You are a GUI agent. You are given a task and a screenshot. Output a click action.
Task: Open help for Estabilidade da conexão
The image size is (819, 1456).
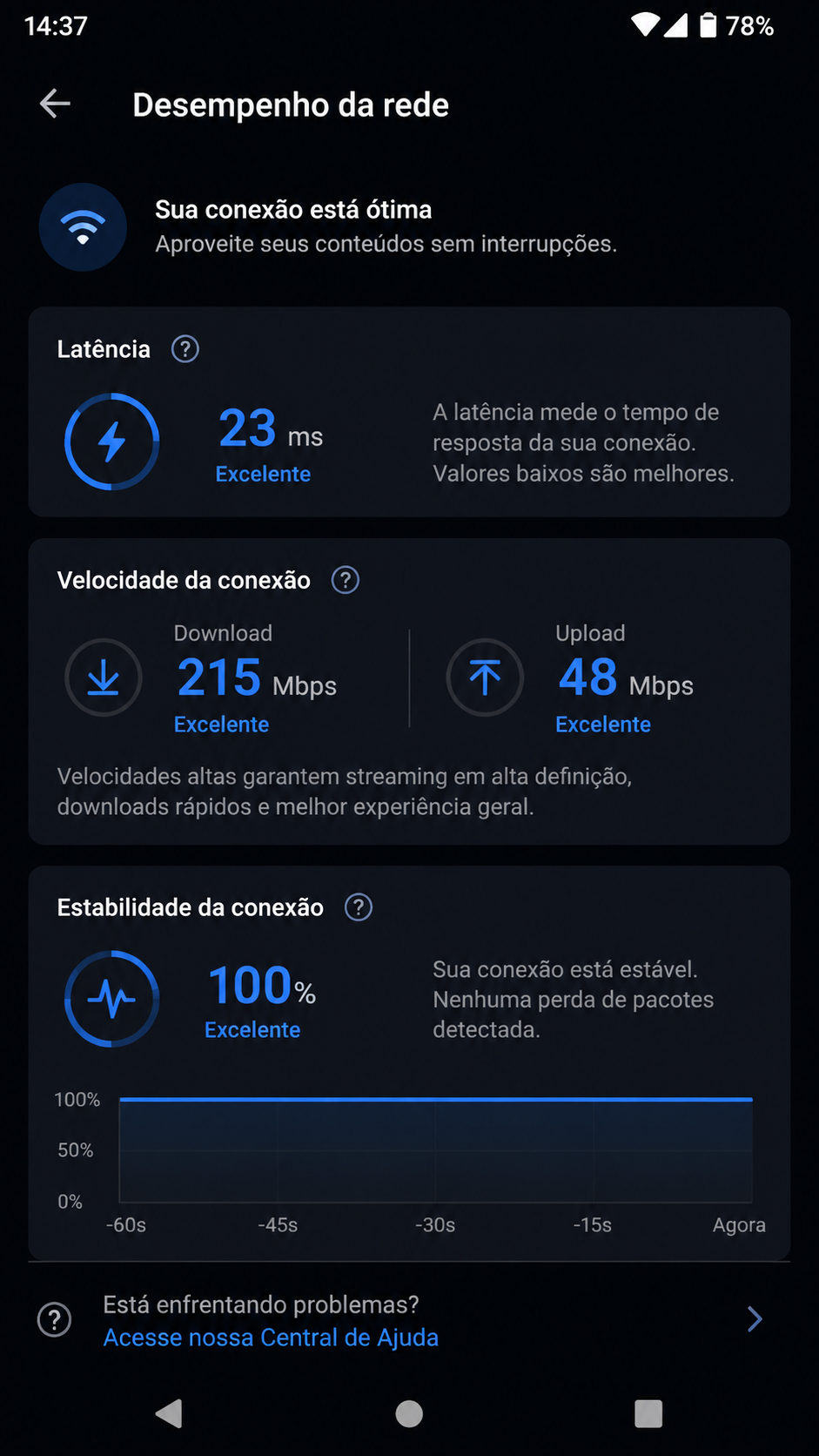tap(359, 907)
